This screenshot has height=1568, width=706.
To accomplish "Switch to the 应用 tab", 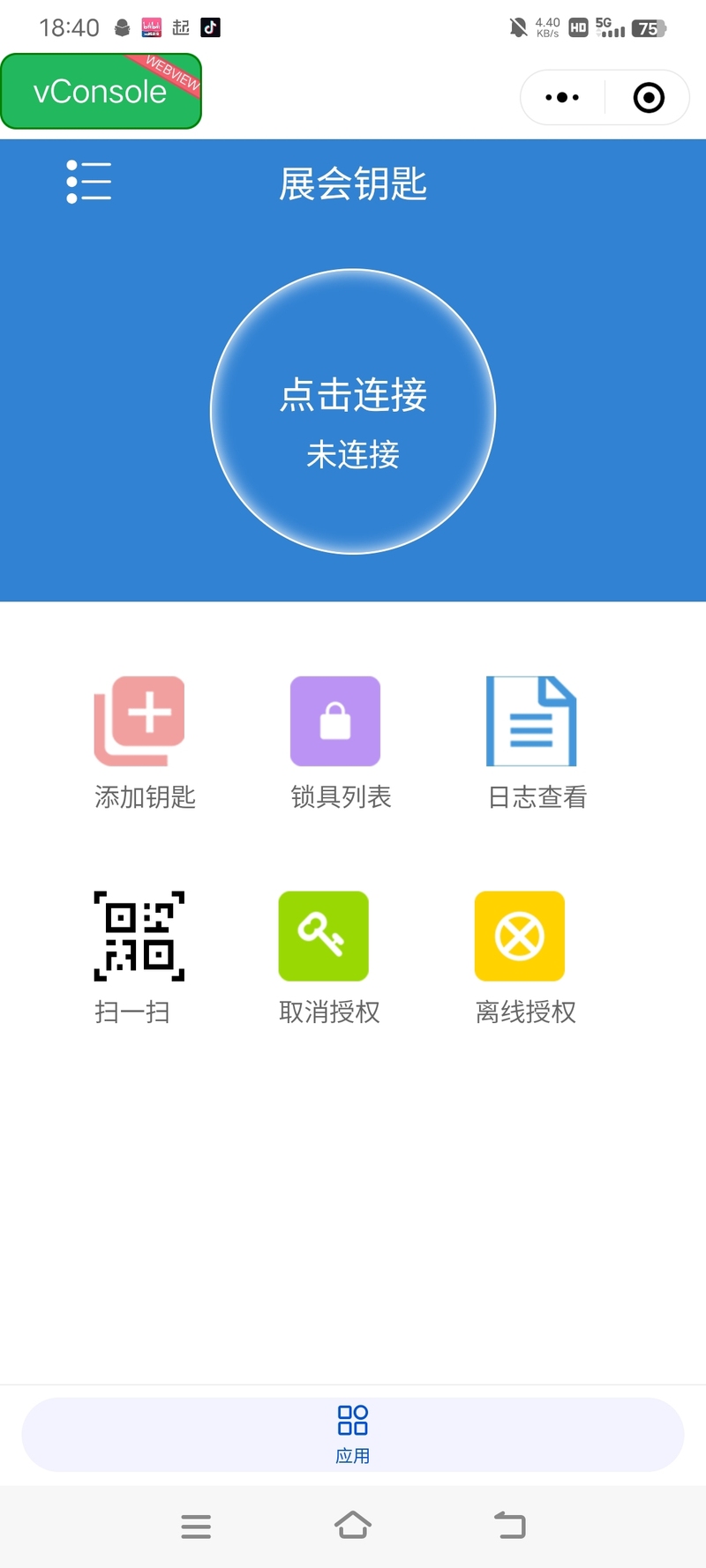I will (353, 1435).
